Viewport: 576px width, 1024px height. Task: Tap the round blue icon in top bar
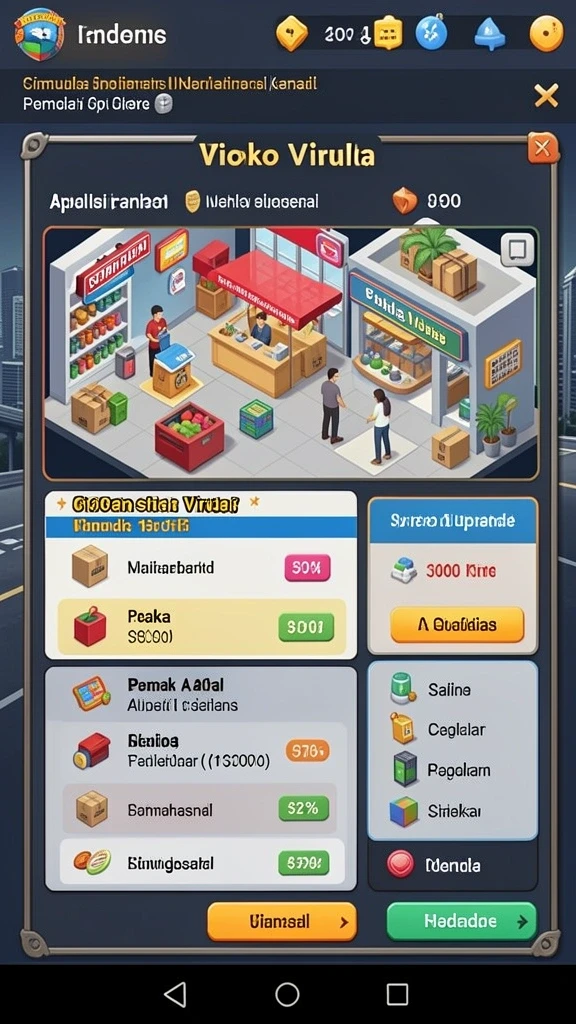432,33
